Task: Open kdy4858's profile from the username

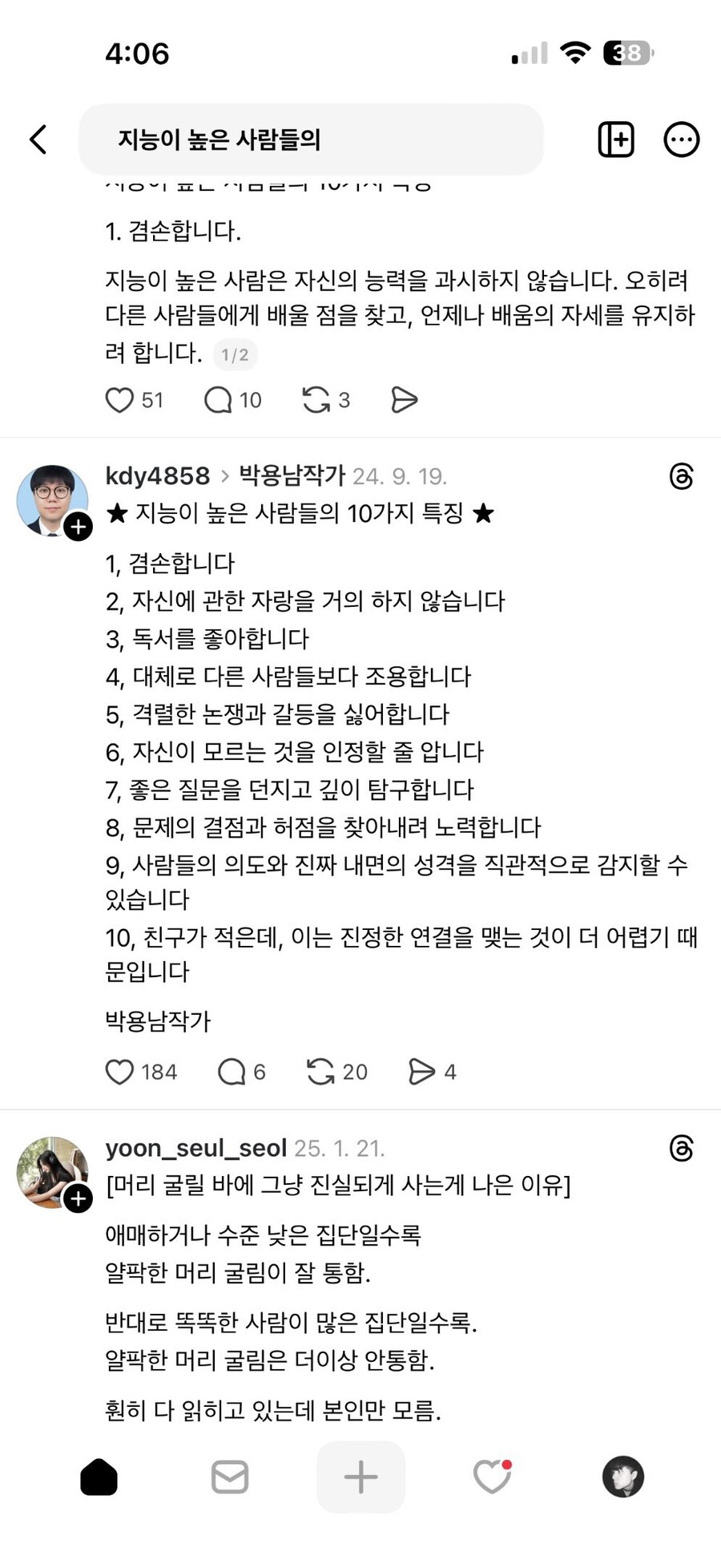Action: 157,475
